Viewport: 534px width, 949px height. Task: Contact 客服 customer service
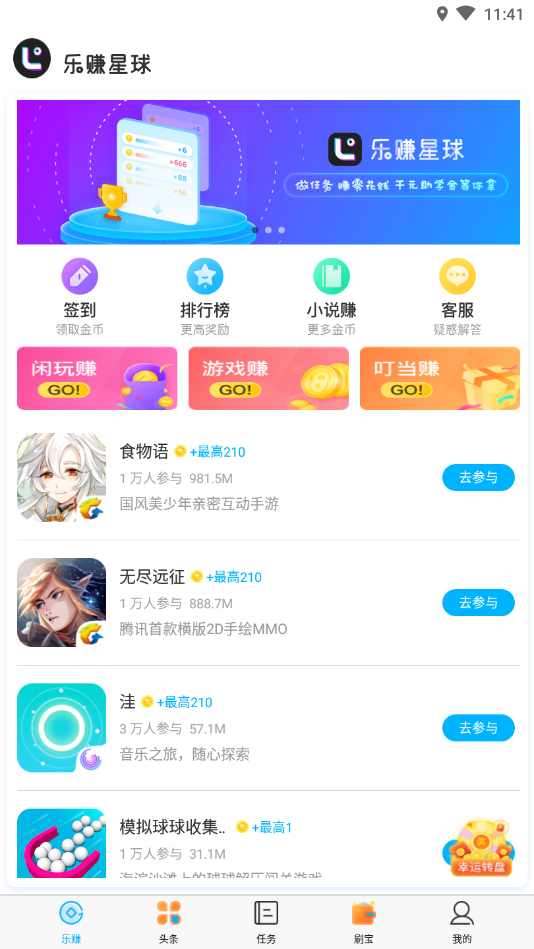[x=457, y=297]
